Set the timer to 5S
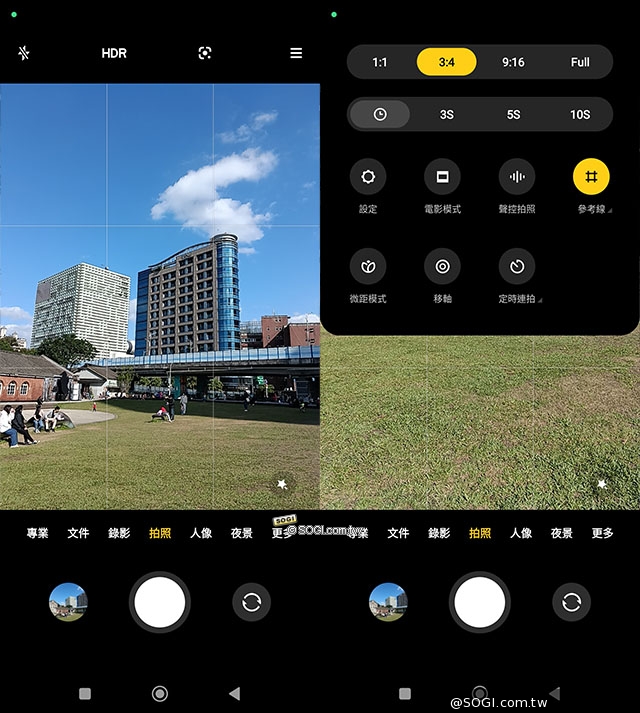Image resolution: width=640 pixels, height=713 pixels. point(513,114)
